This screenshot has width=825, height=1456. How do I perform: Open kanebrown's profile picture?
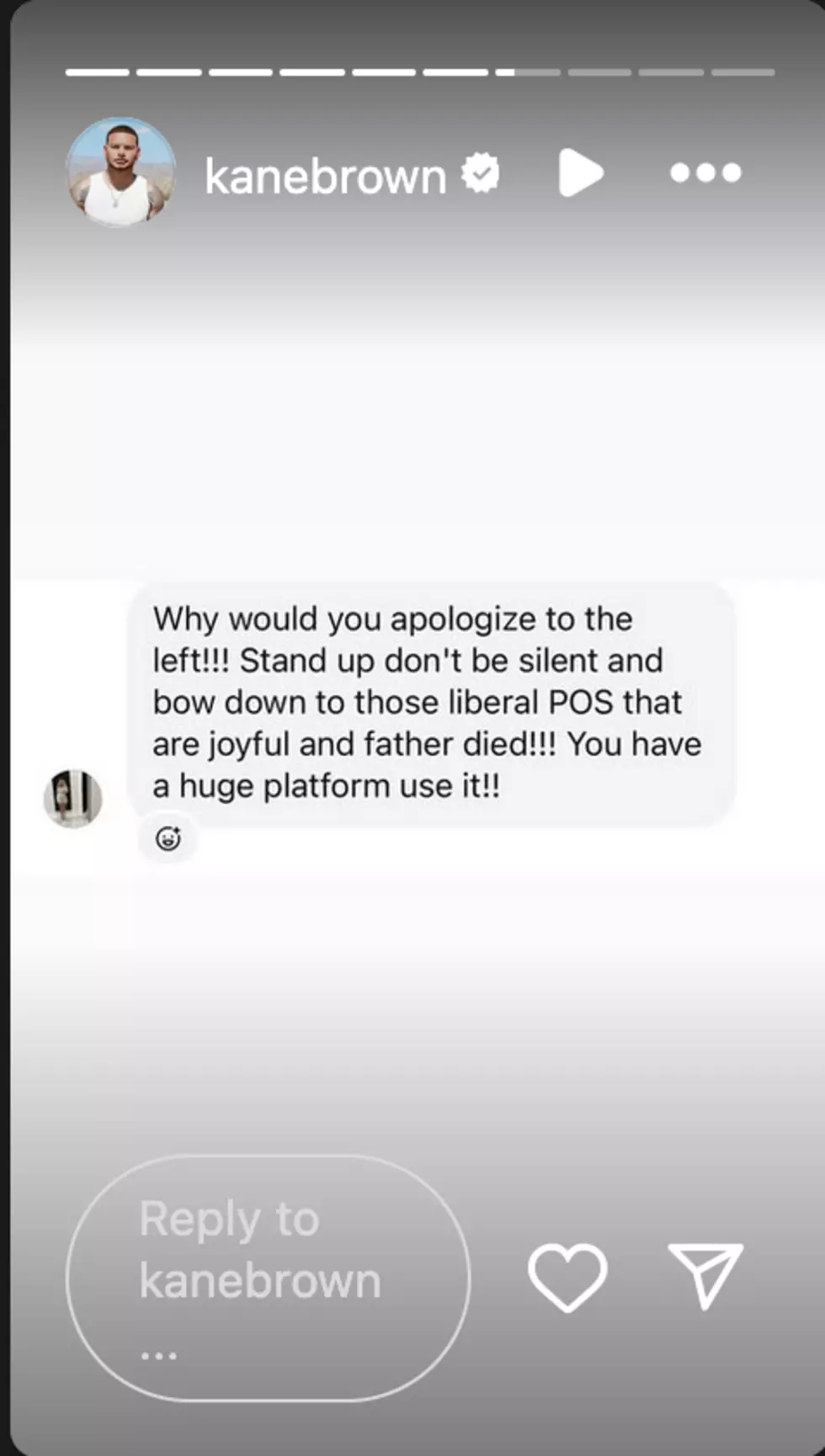(121, 173)
